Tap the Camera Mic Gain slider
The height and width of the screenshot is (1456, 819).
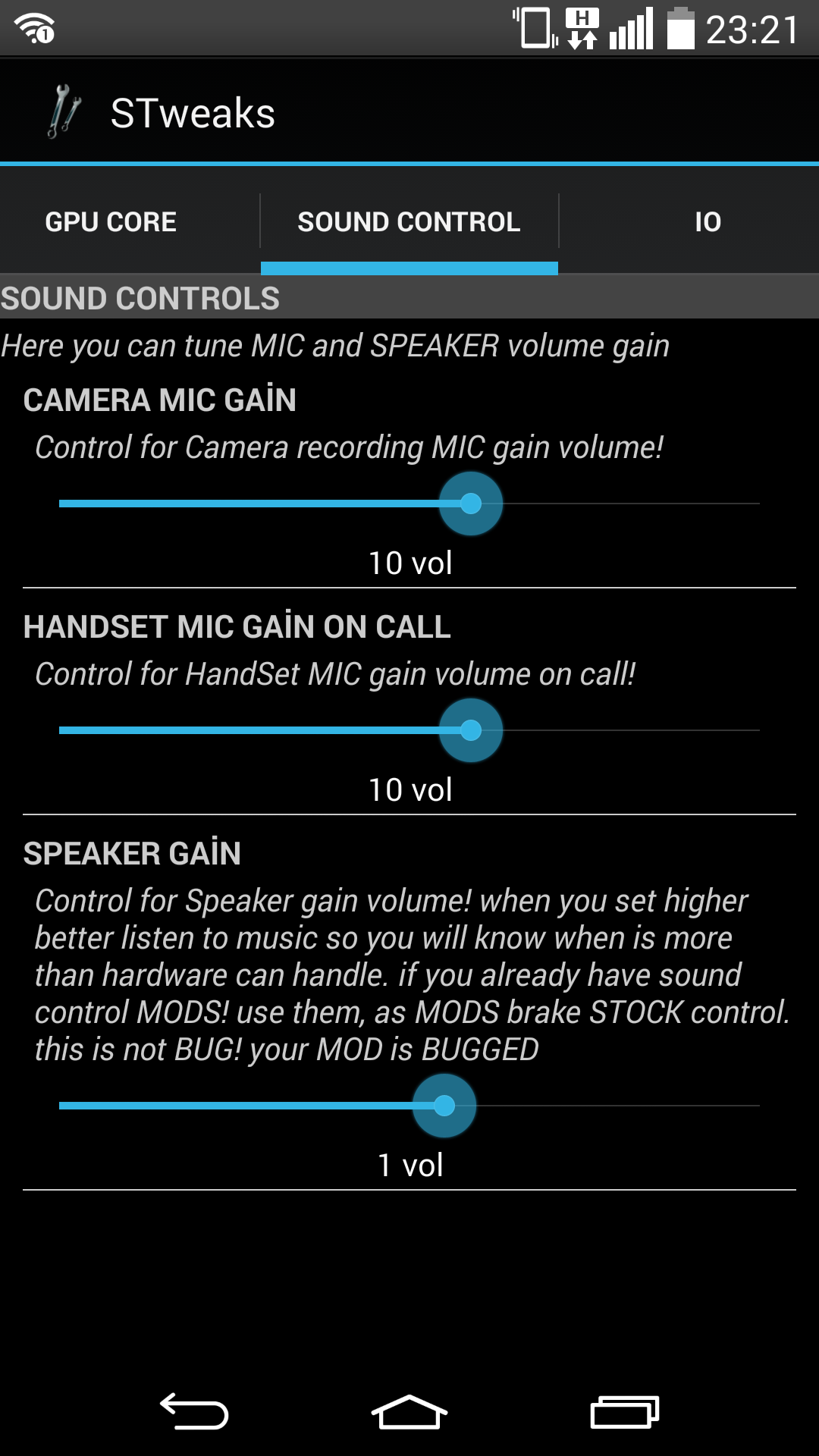point(409,504)
